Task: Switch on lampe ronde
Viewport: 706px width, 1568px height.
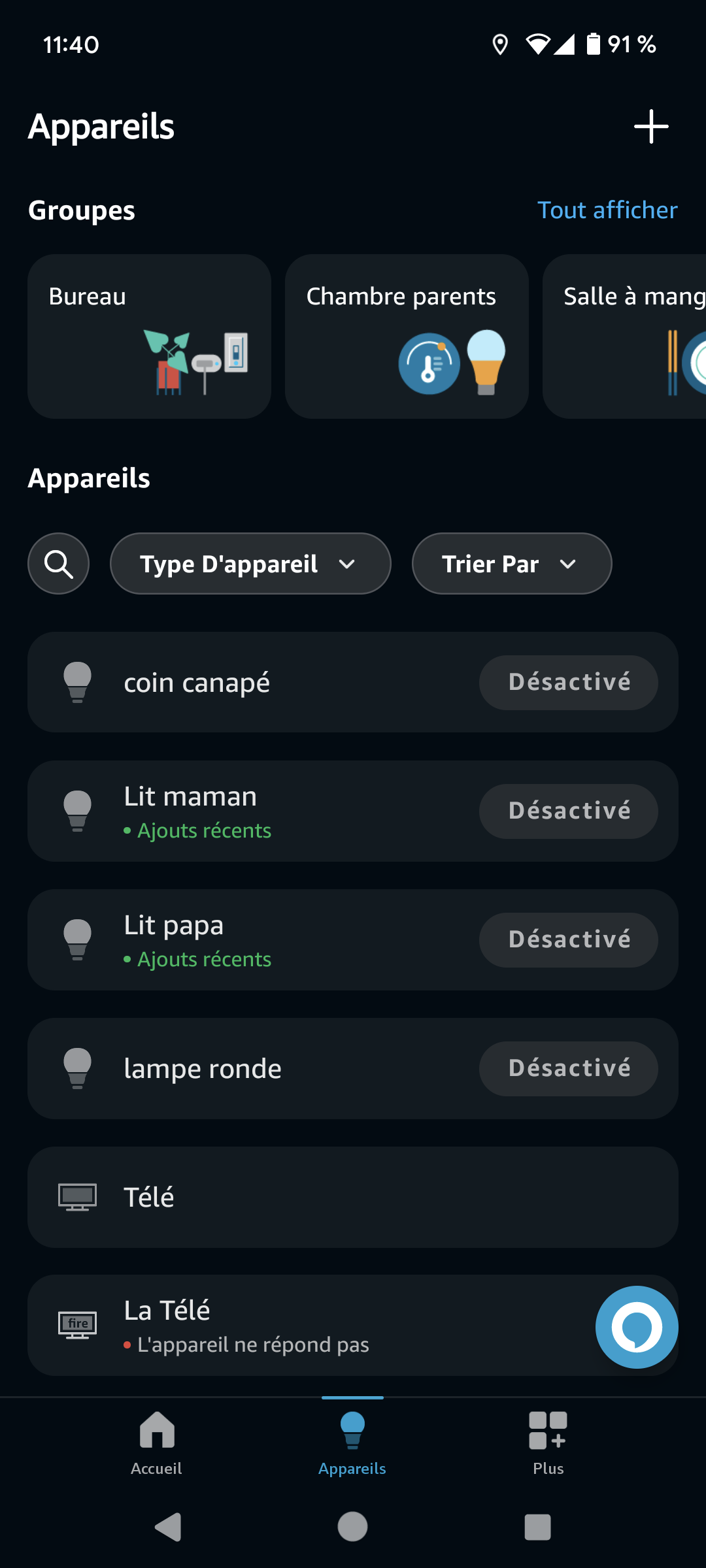Action: 569,1068
